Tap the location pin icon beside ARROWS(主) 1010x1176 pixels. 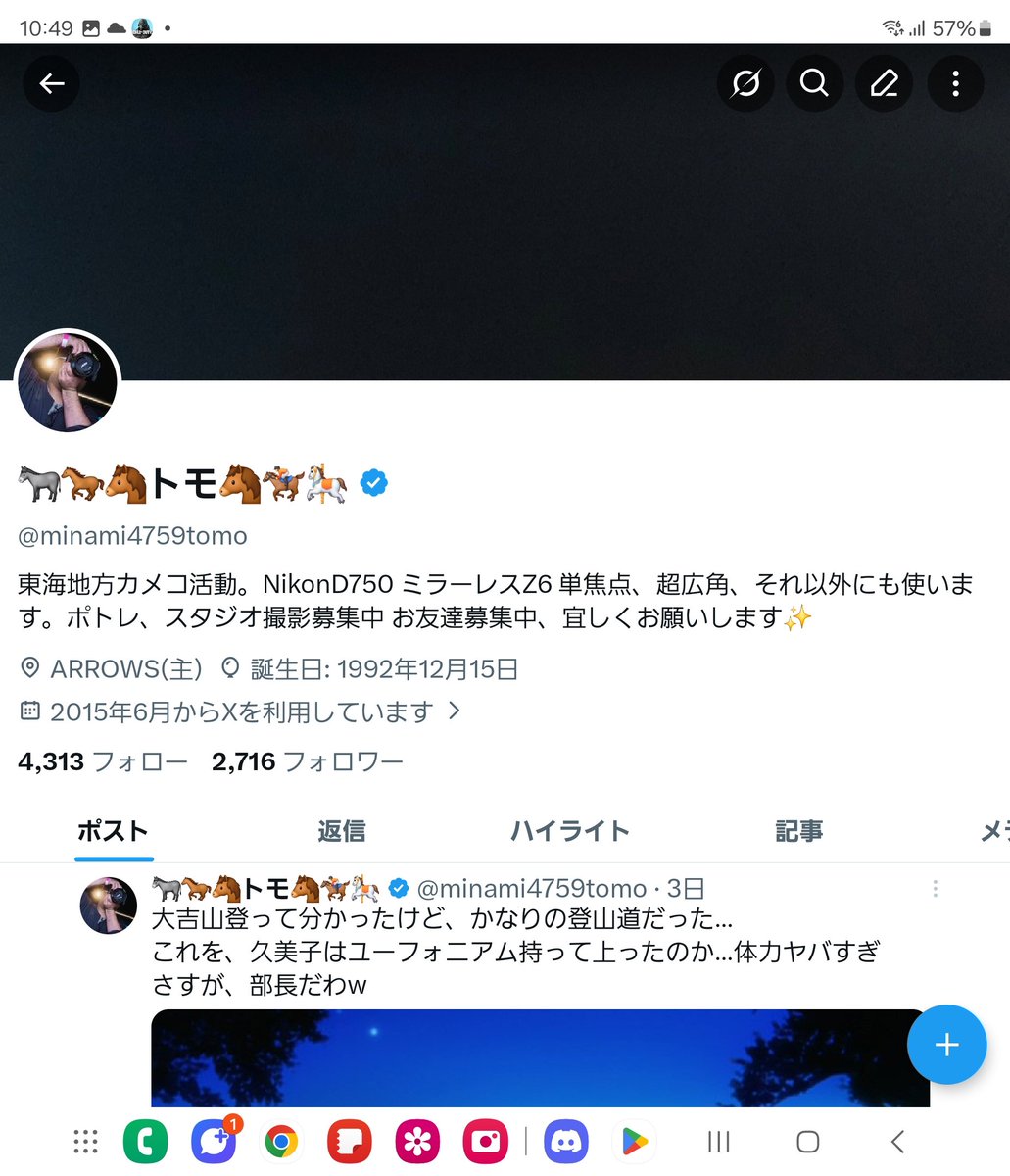[30, 667]
